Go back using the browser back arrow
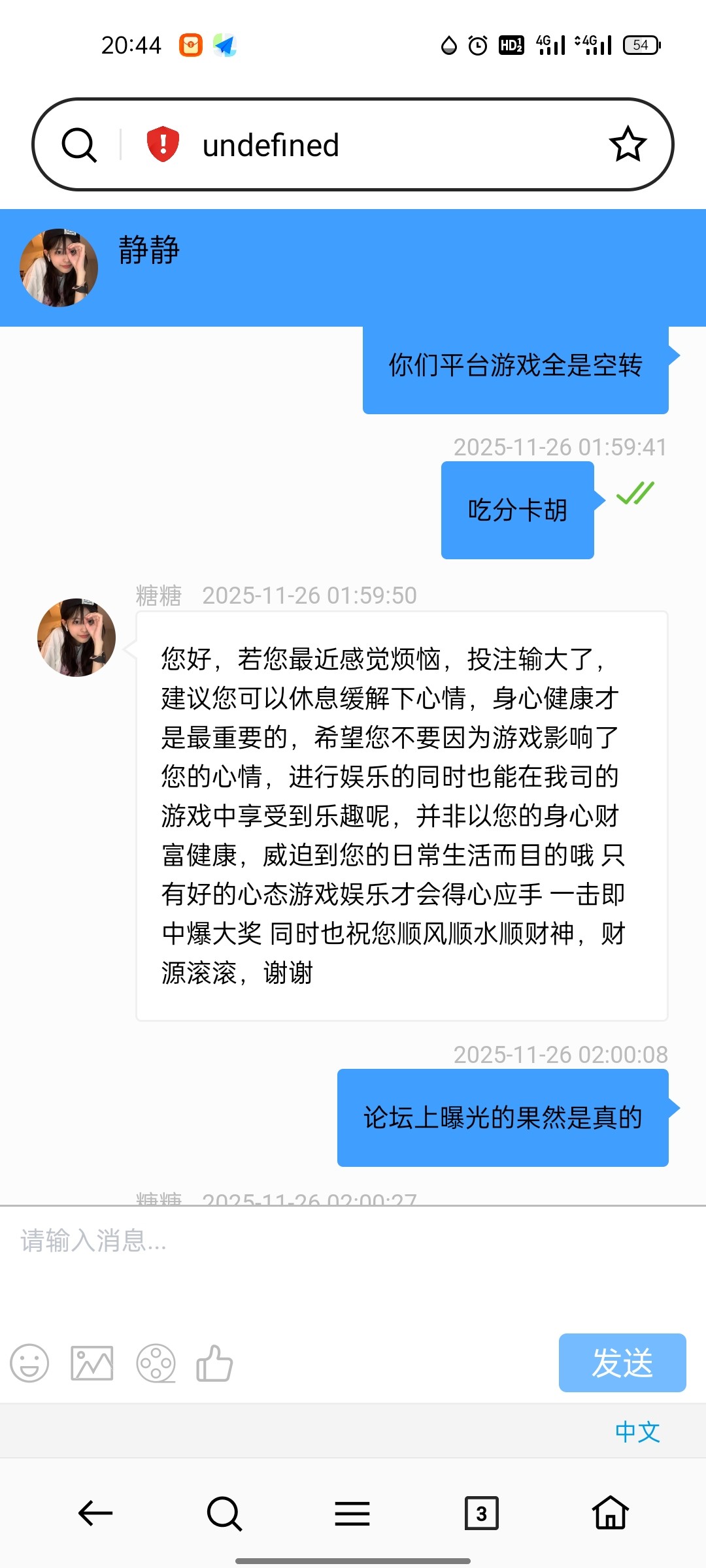Image resolution: width=706 pixels, height=1568 pixels. [95, 1513]
